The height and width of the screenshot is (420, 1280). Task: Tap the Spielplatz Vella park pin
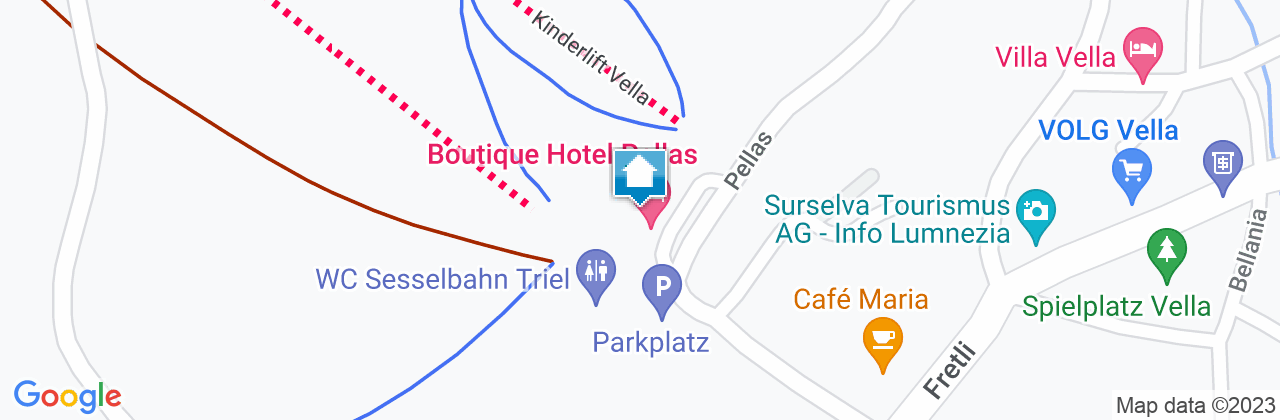tap(1167, 250)
